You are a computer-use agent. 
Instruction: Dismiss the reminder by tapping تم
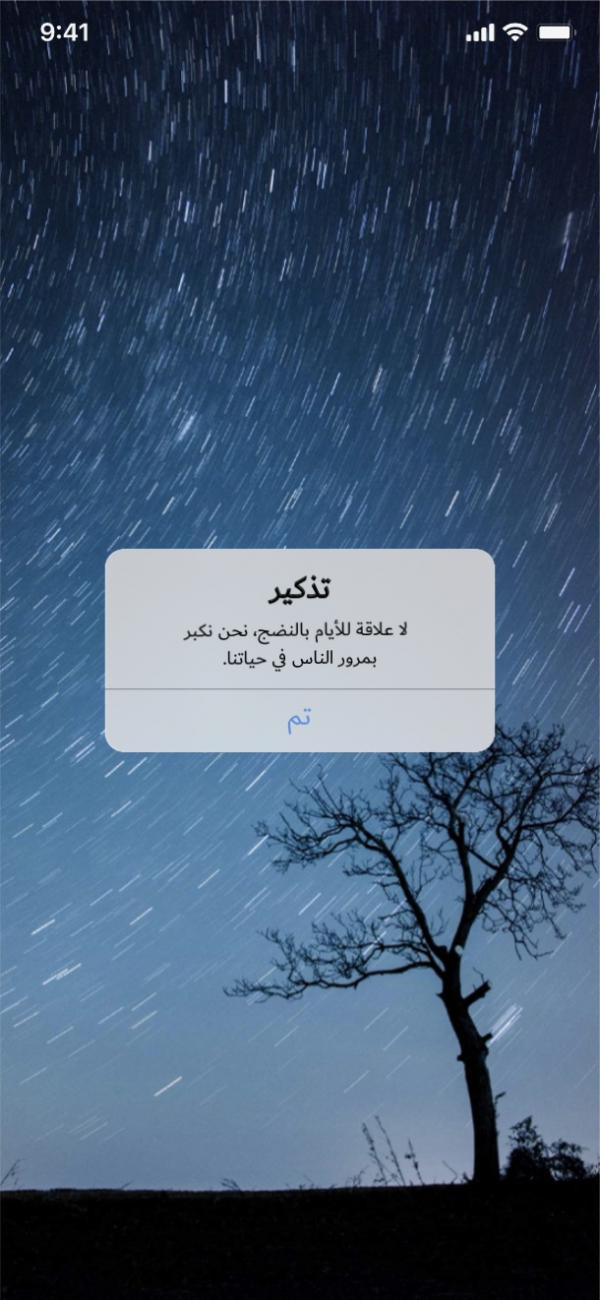(300, 720)
